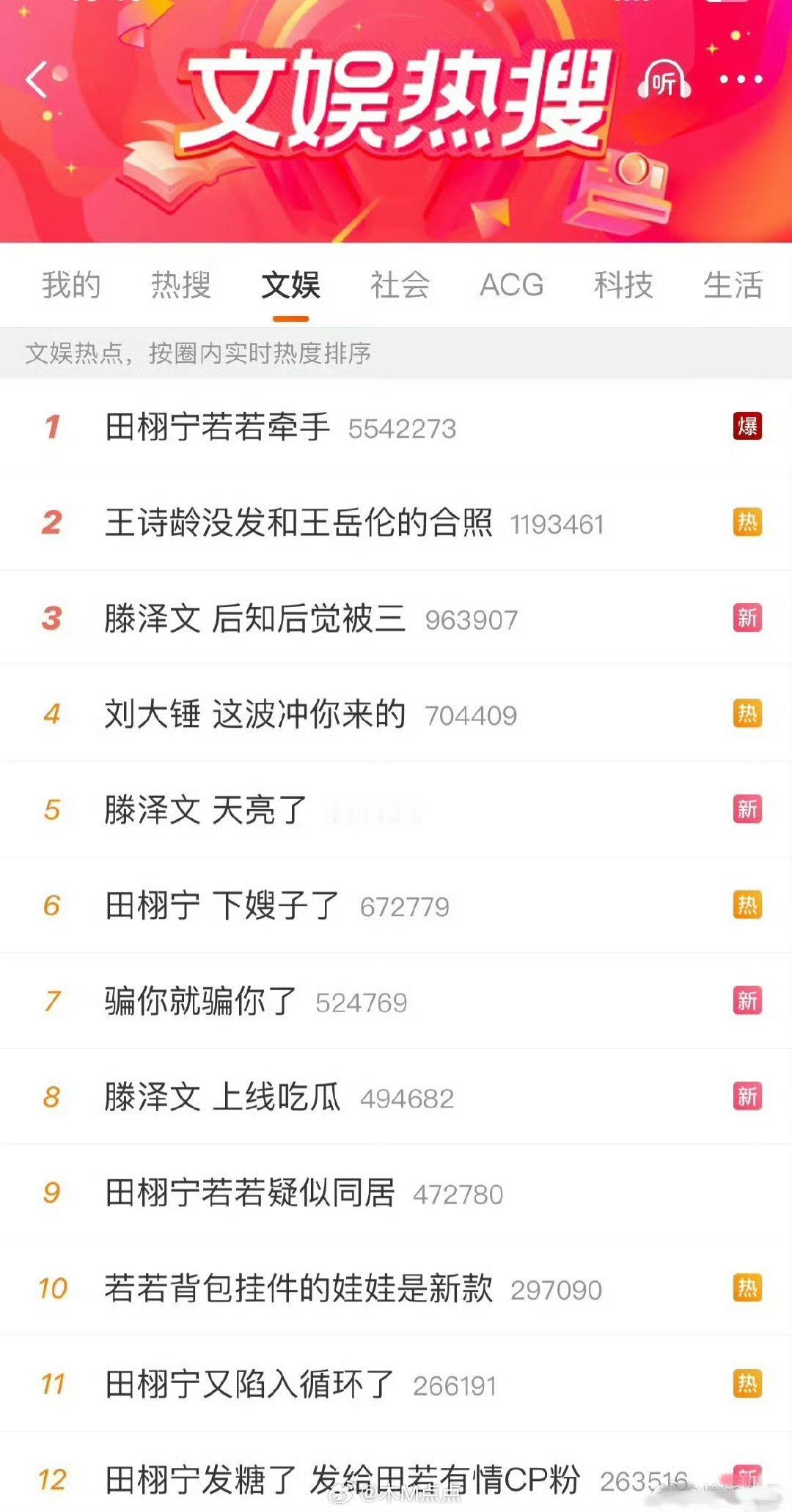Switch to the ACG tab
The height and width of the screenshot is (1512, 792).
point(511,286)
